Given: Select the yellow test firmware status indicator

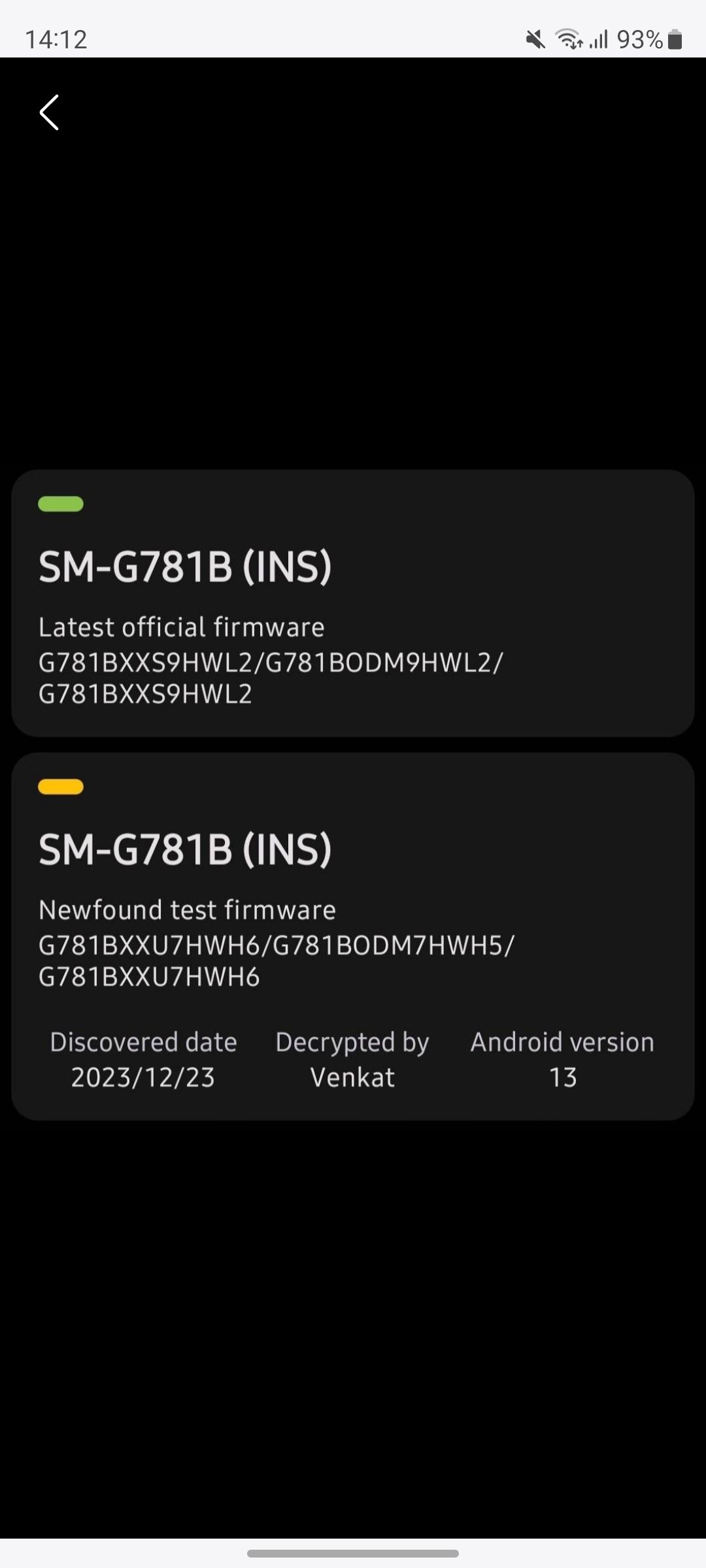Looking at the screenshot, I should coord(60,786).
